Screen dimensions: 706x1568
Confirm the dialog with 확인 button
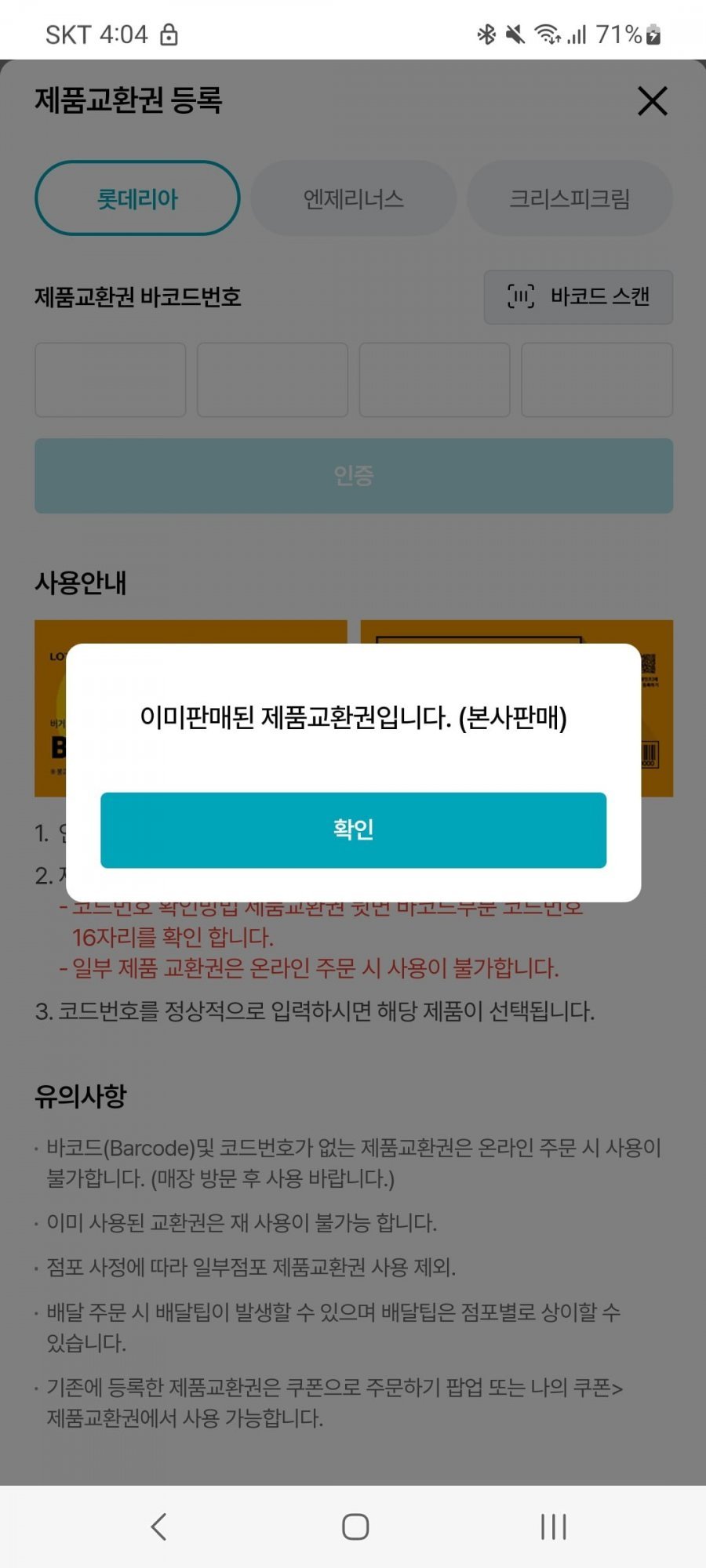353,829
